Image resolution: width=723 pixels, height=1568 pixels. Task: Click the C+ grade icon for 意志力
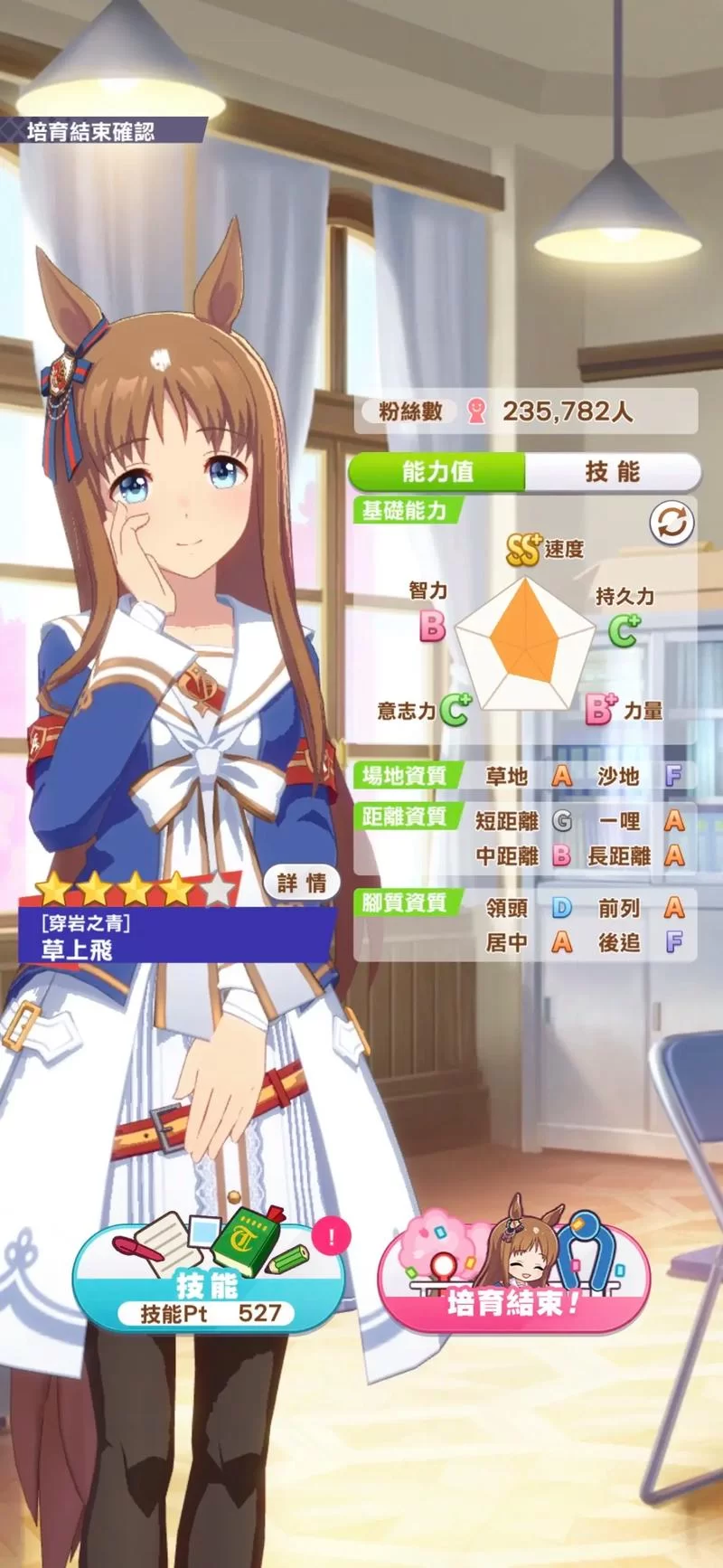pyautogui.click(x=455, y=711)
